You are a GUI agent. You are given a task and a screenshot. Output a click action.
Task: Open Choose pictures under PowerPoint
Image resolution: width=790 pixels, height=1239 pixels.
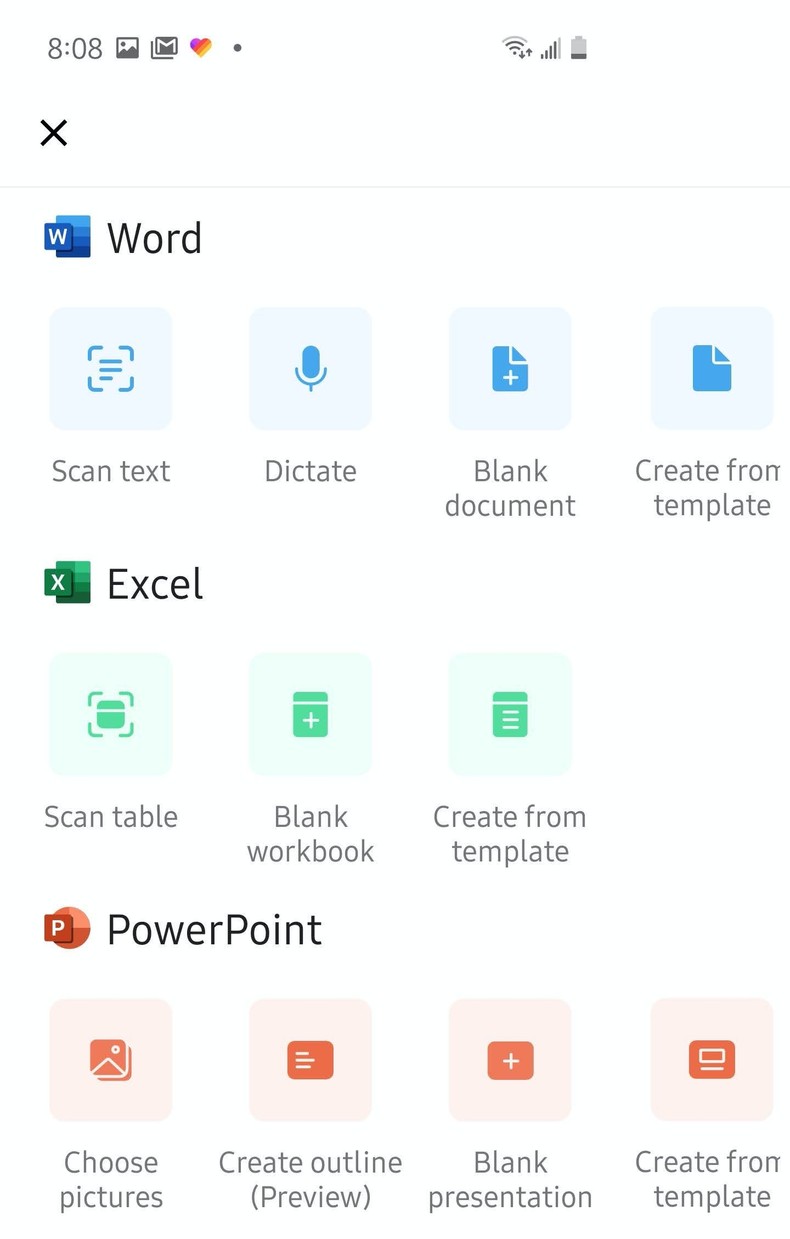(x=110, y=1060)
